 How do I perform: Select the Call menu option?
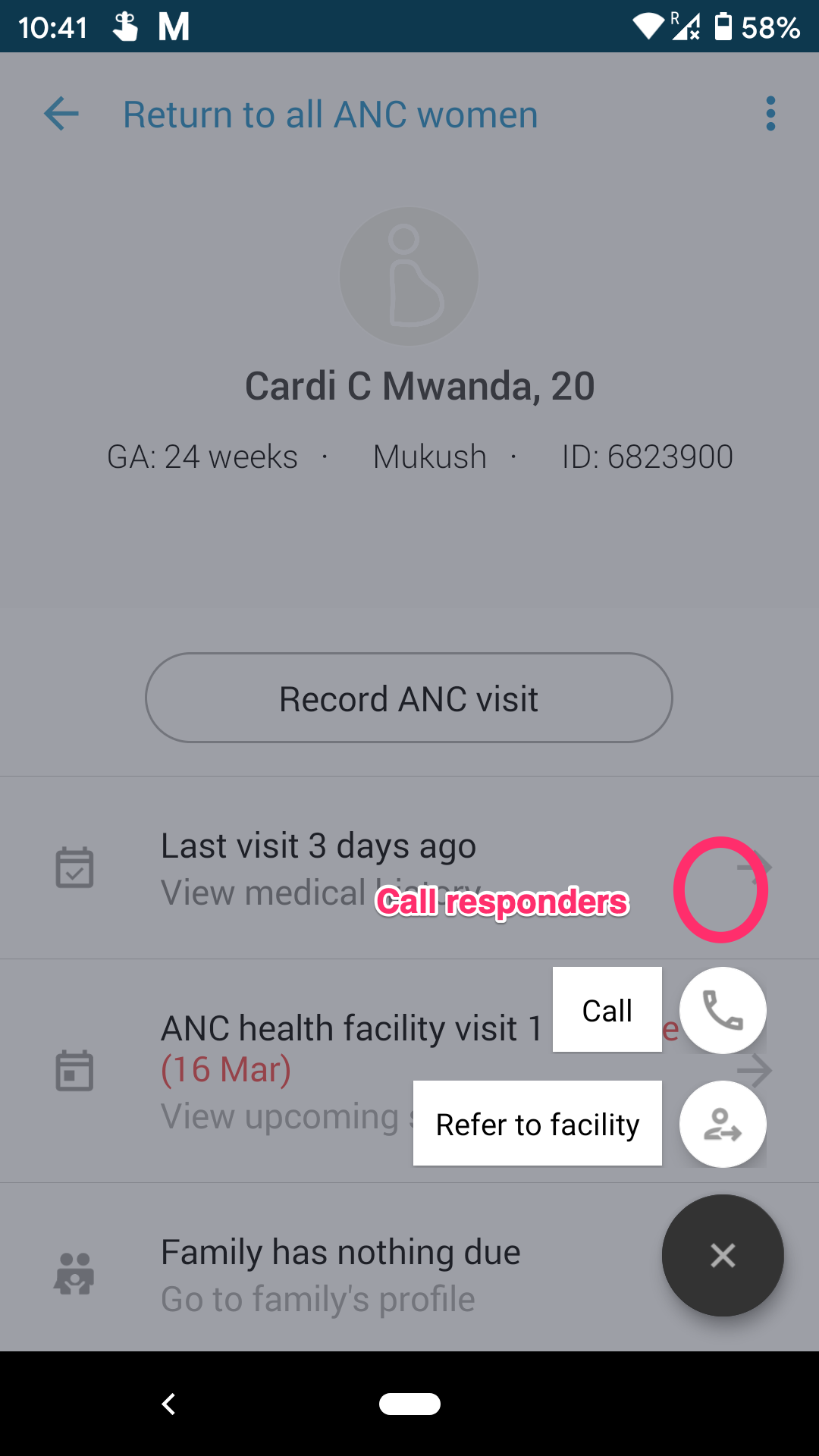click(x=607, y=1009)
